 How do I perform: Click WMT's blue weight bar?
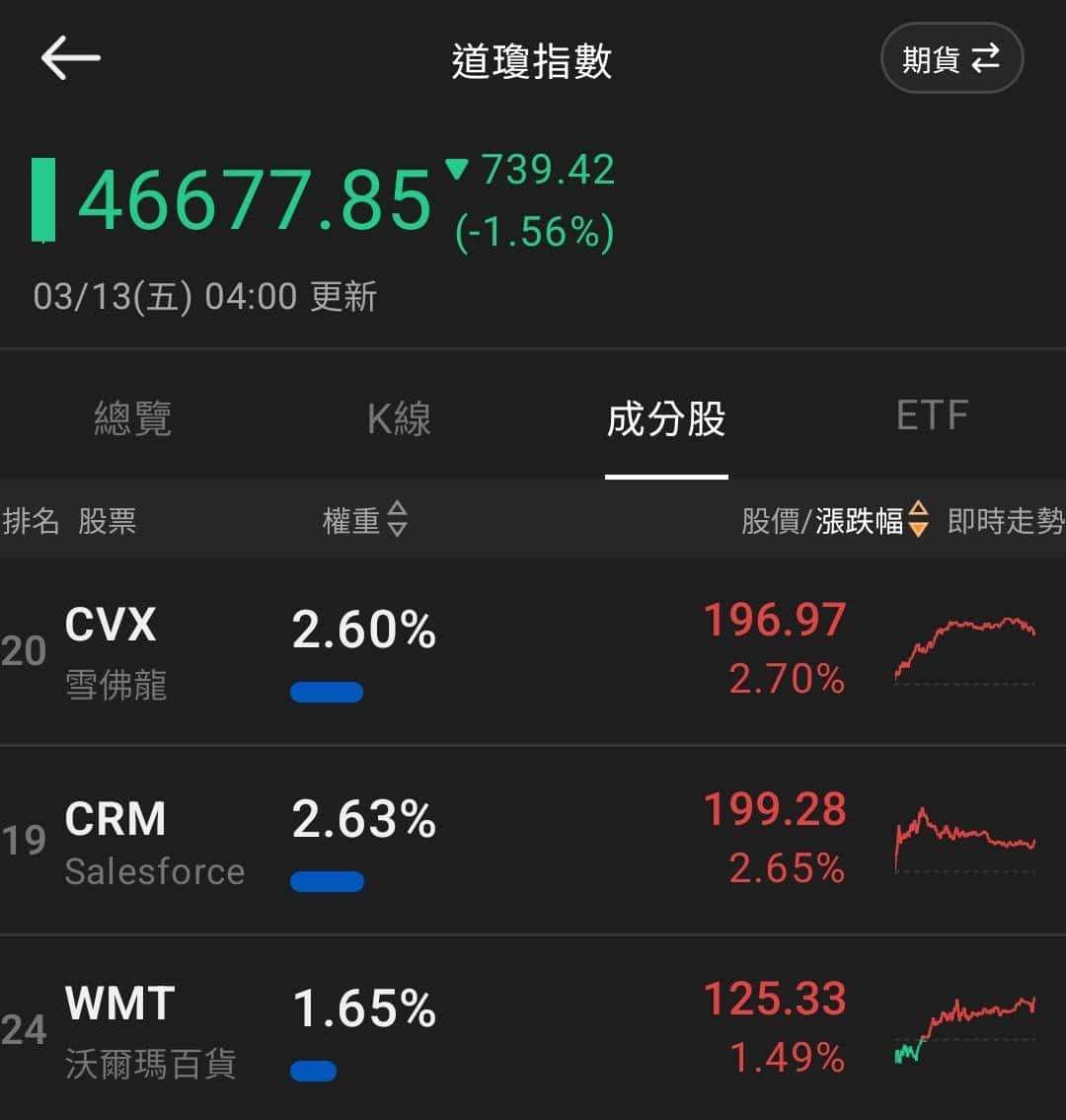pos(314,1071)
